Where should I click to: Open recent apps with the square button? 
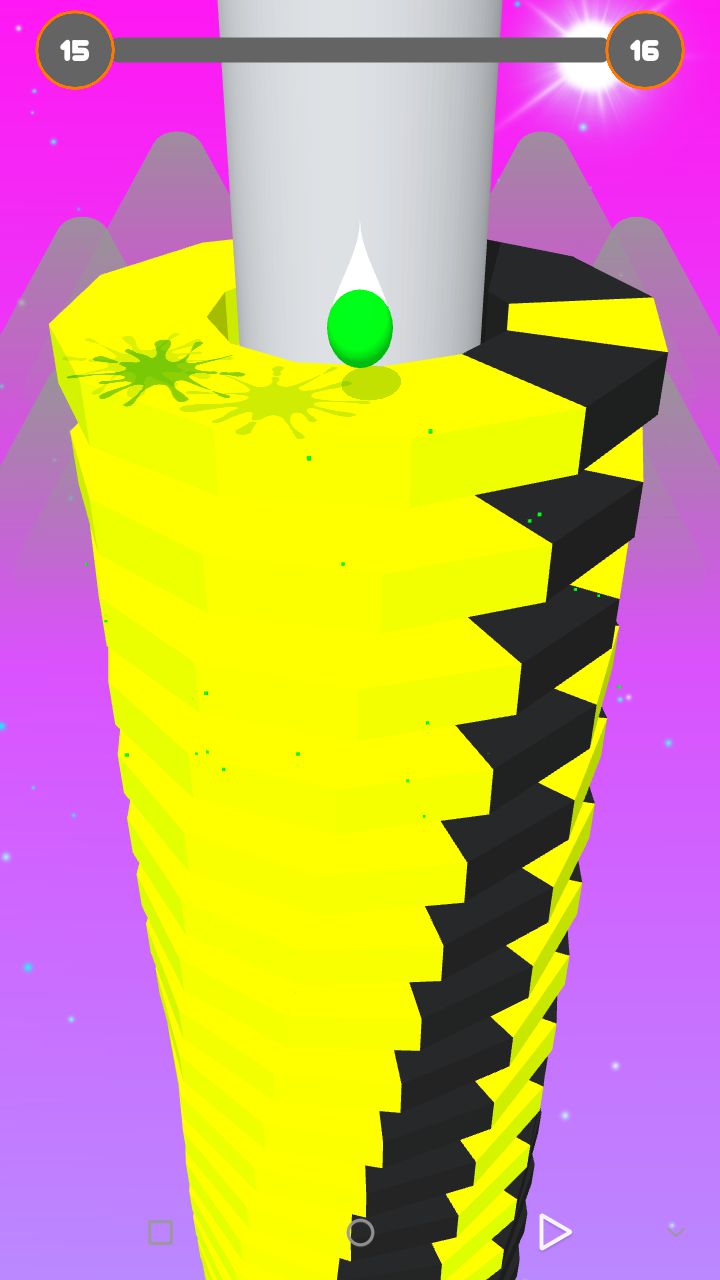[160, 1232]
